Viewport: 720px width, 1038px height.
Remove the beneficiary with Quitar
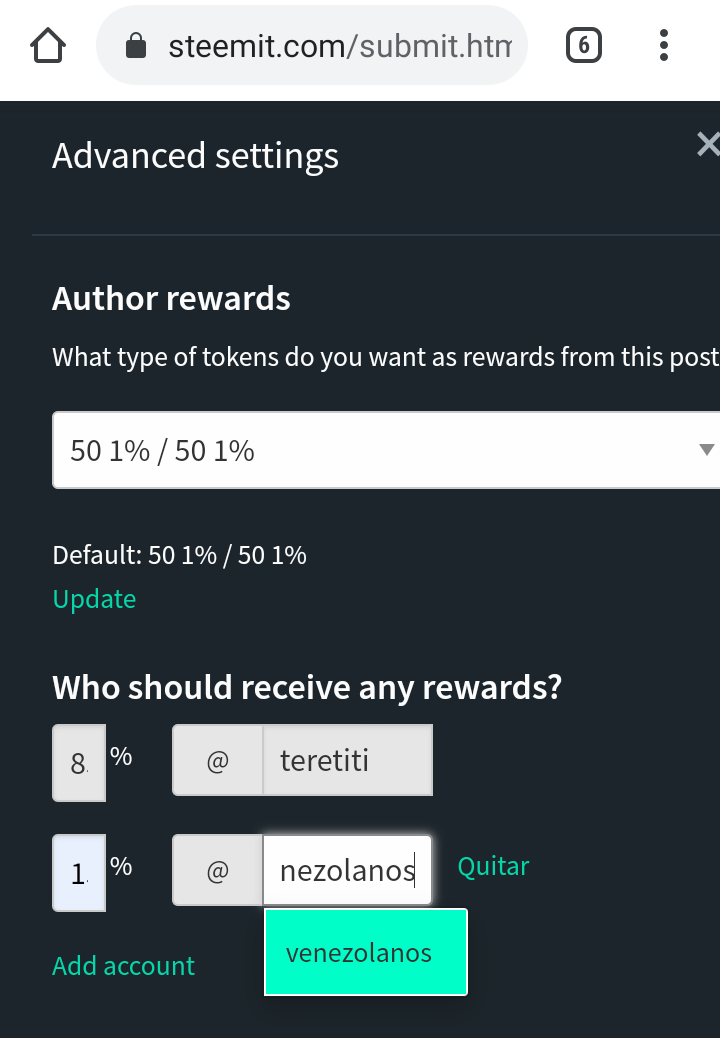[493, 867]
